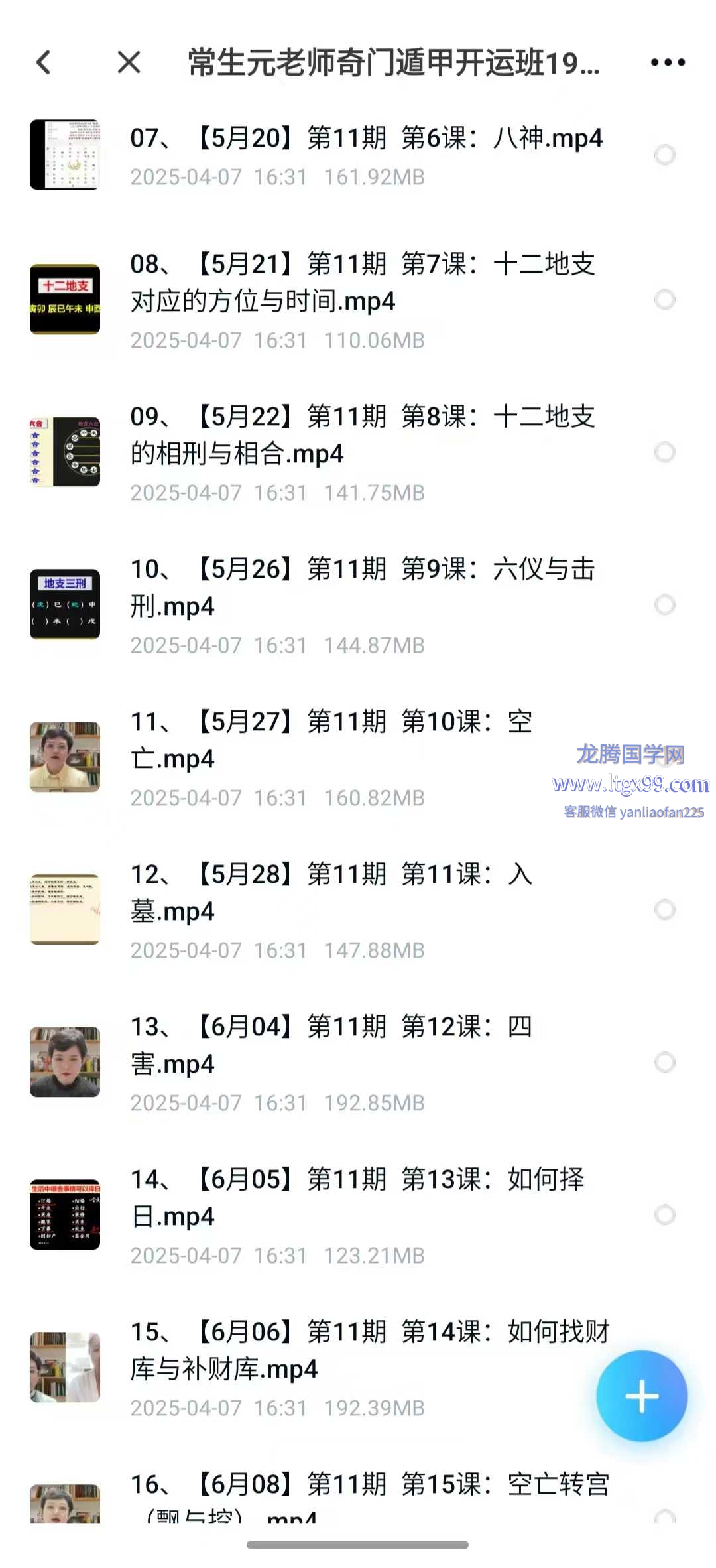The image size is (716, 1568).
Task: View 12 第11课：入墓.mp4
Action: pos(331,893)
